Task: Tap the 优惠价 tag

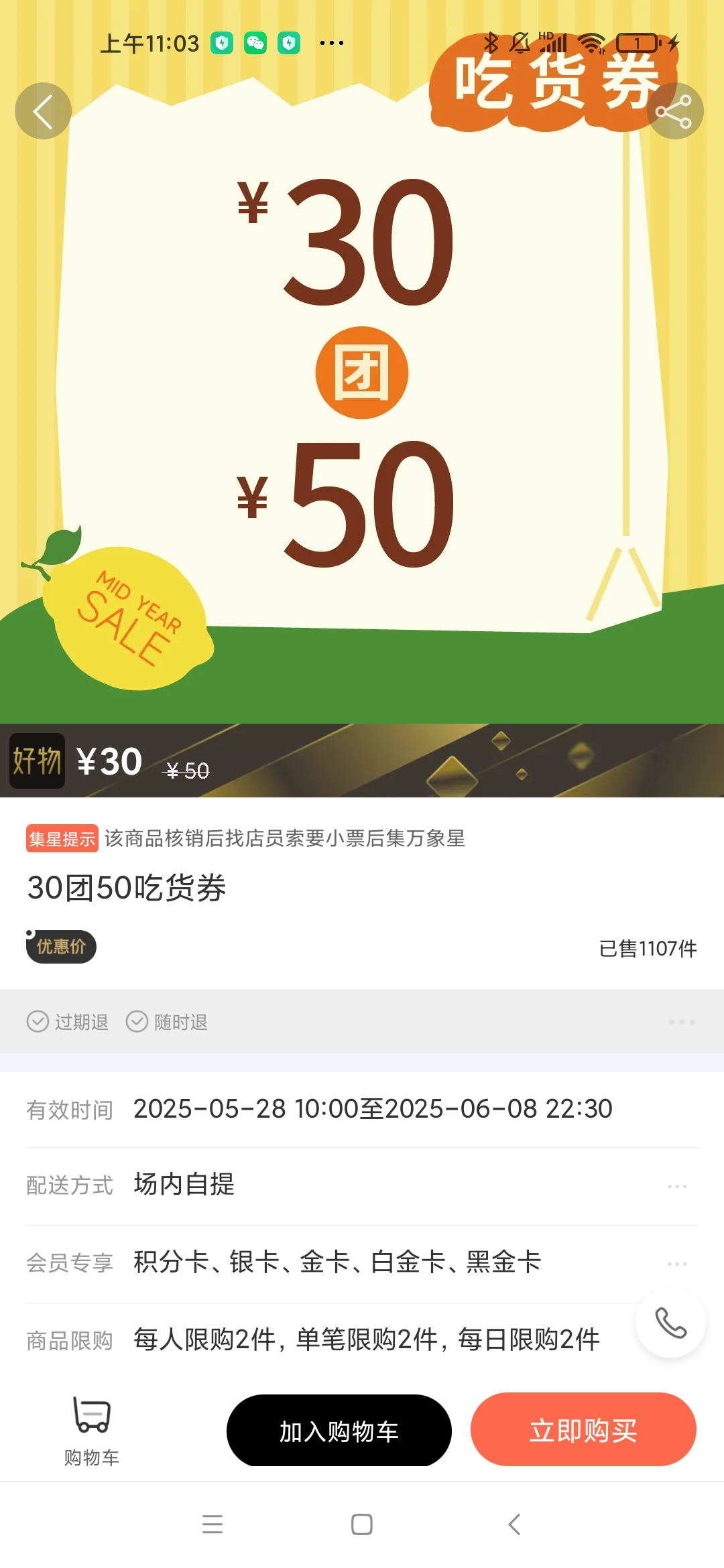Action: click(61, 946)
